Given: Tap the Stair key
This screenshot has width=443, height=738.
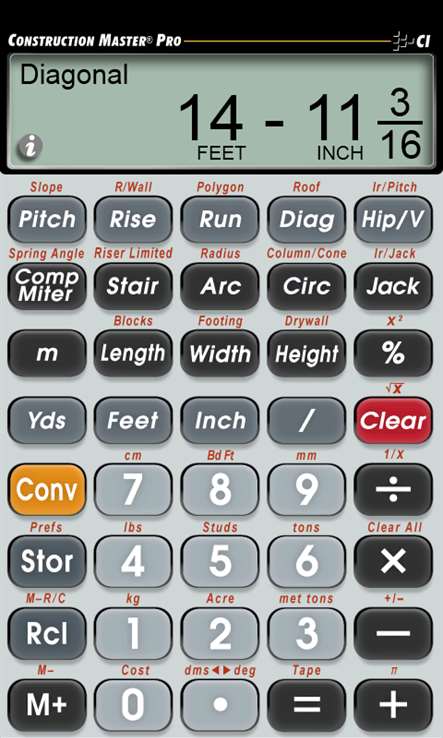Looking at the screenshot, I should pyautogui.click(x=133, y=286).
